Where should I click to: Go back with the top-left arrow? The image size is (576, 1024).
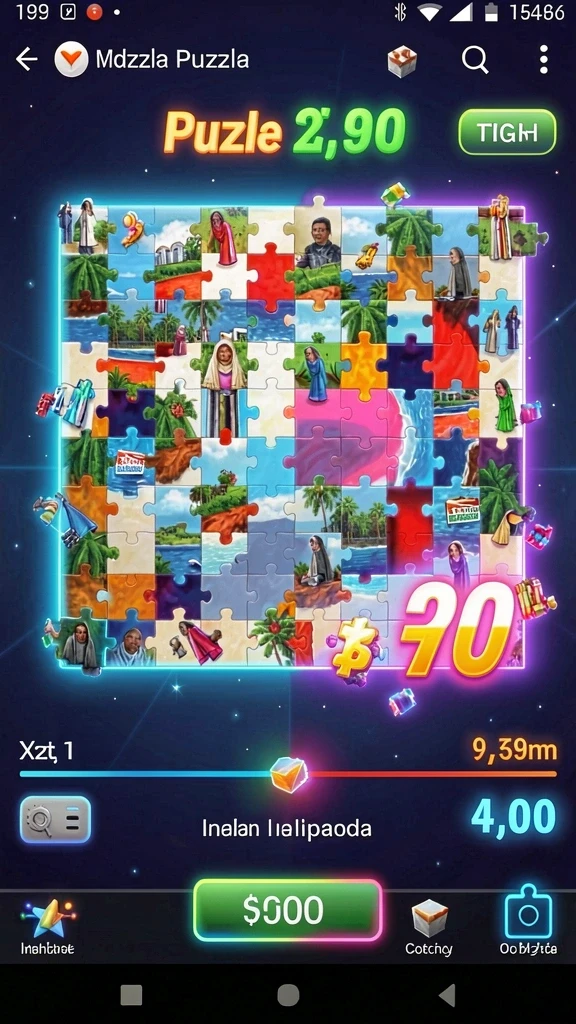27,59
